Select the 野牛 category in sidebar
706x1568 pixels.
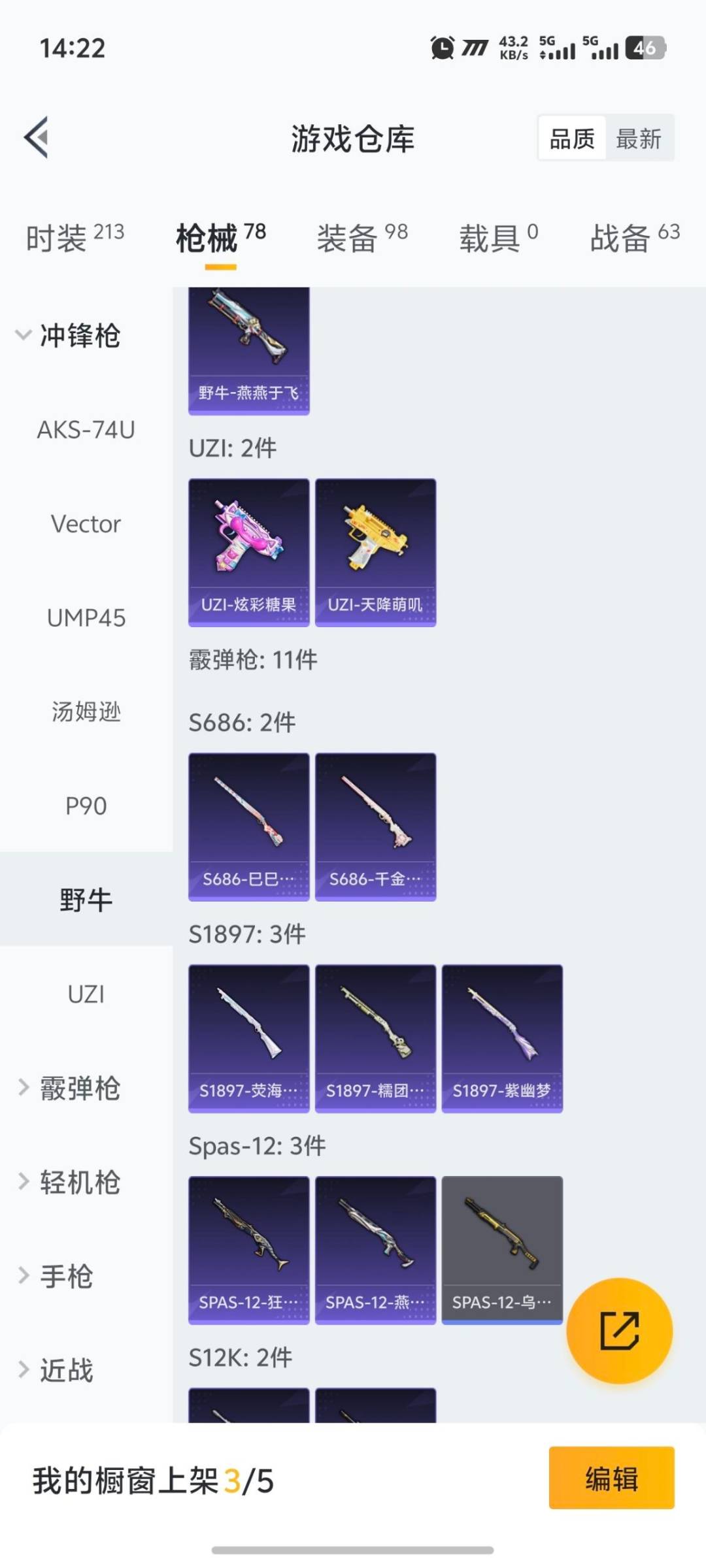(x=85, y=898)
